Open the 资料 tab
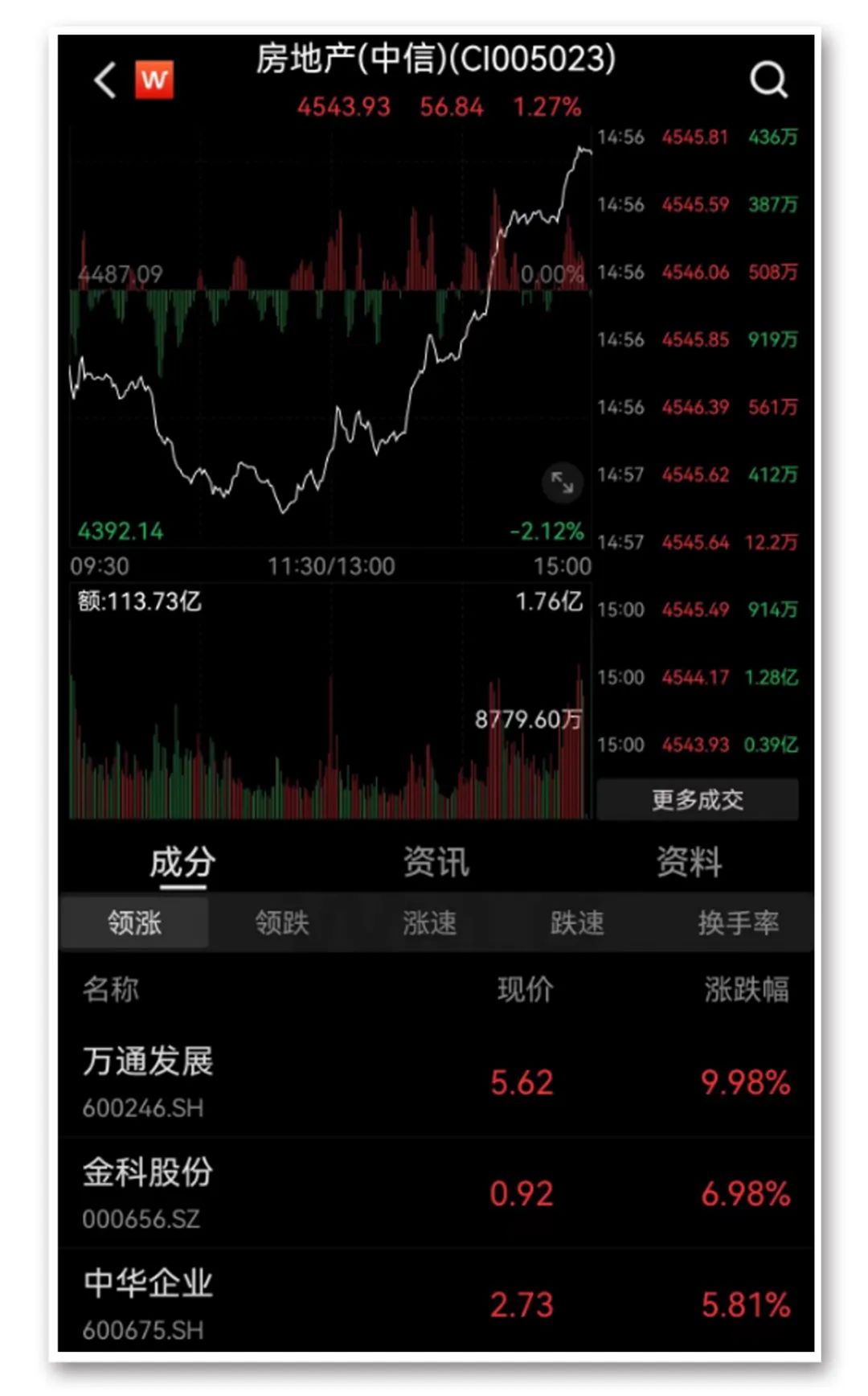The height and width of the screenshot is (1396, 868). (689, 863)
